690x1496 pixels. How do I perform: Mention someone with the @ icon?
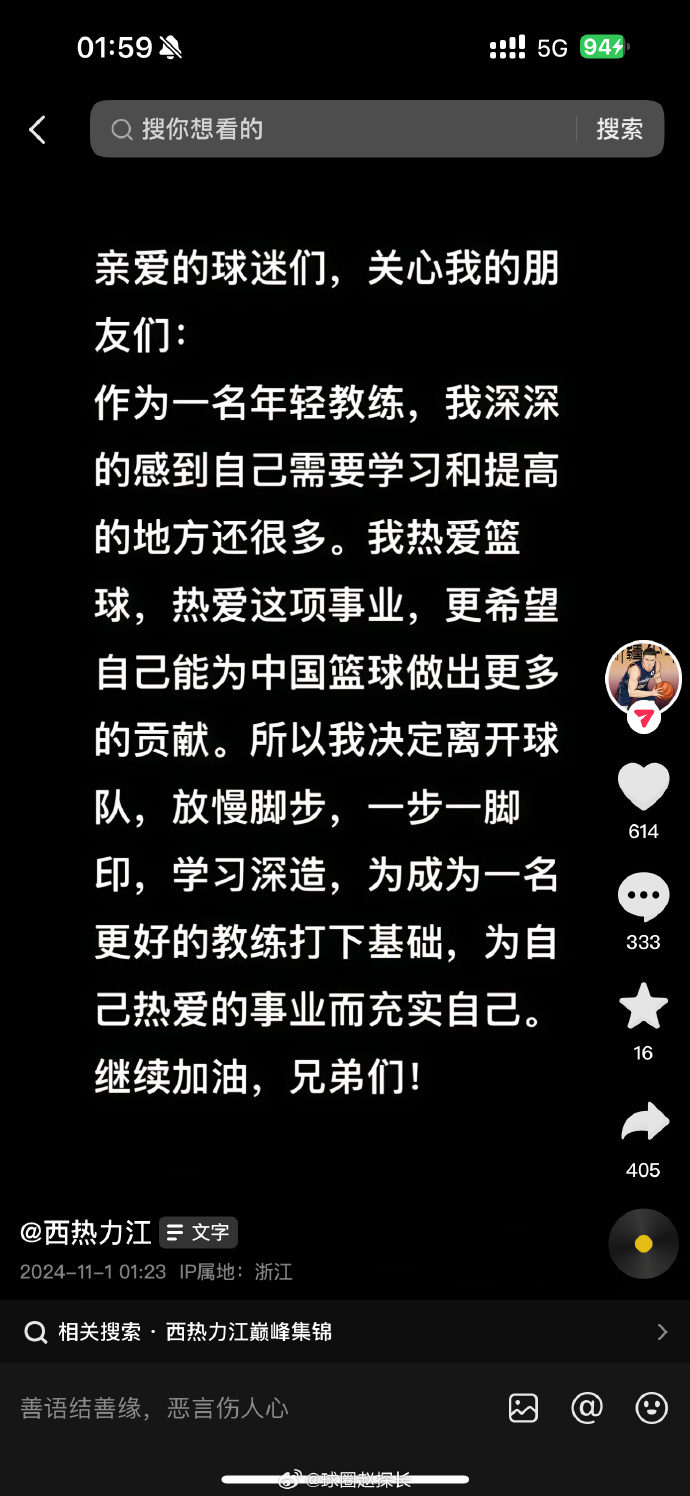click(587, 1408)
